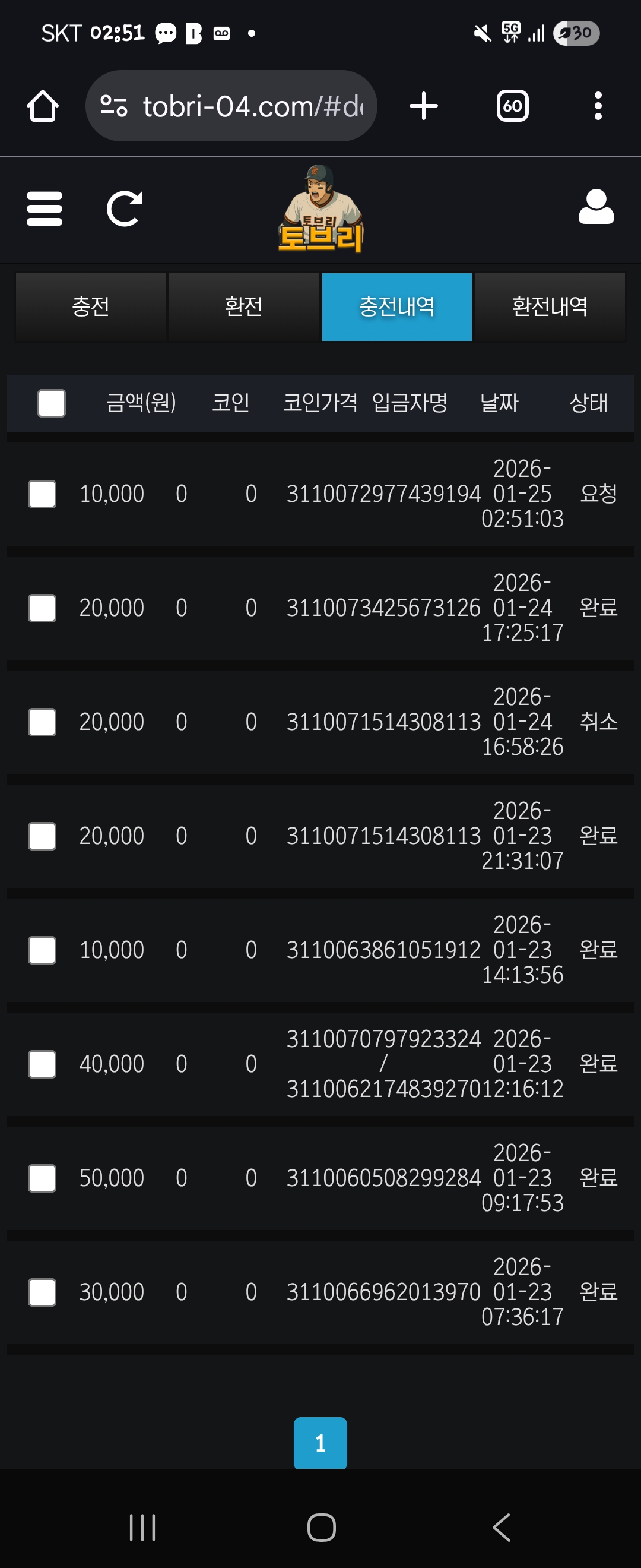Open the 환전내역 tab
Image resolution: width=641 pixels, height=1568 pixels.
click(x=550, y=306)
